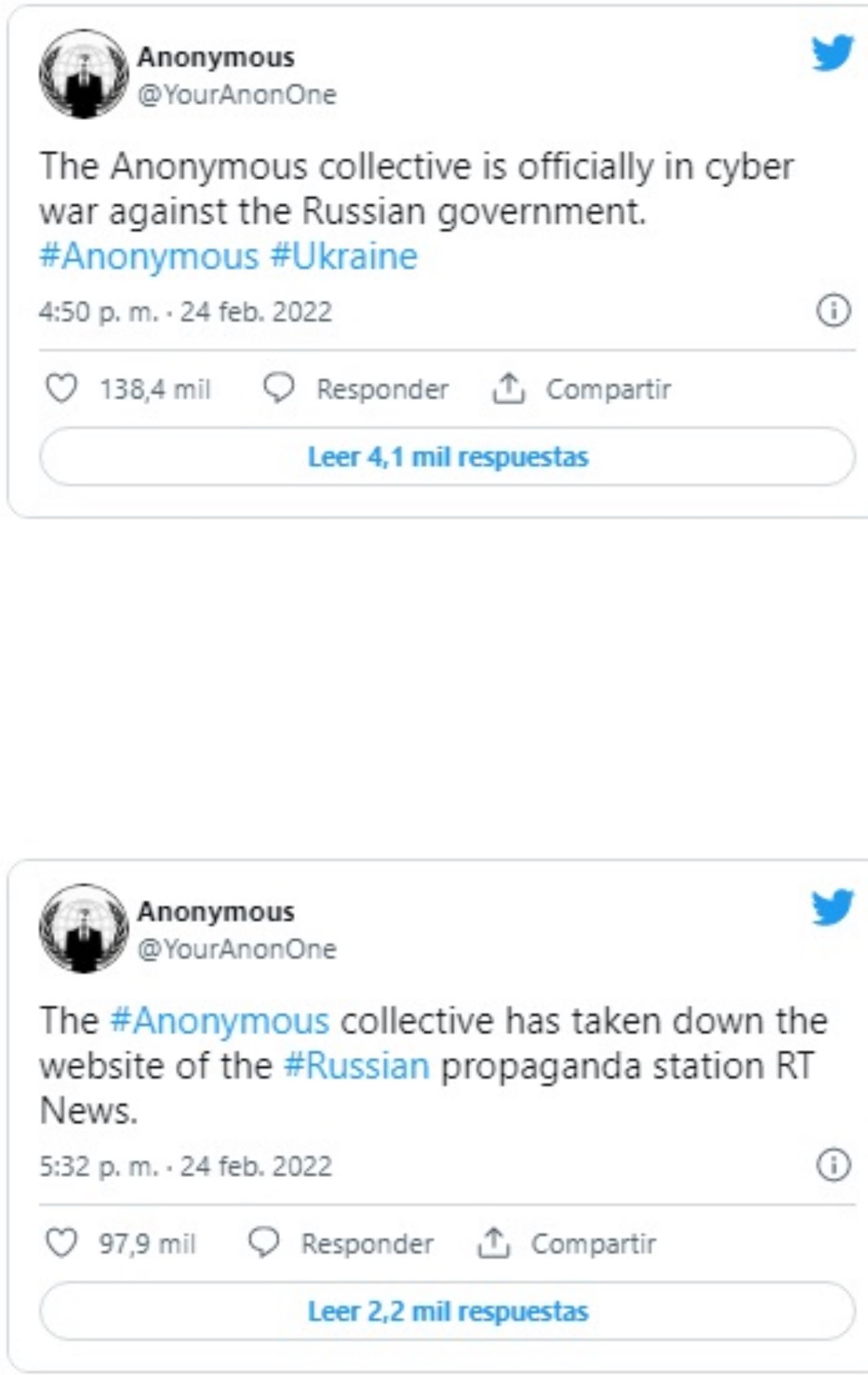
Task: Open Anonymous profile from the first tweet
Action: pos(216,58)
